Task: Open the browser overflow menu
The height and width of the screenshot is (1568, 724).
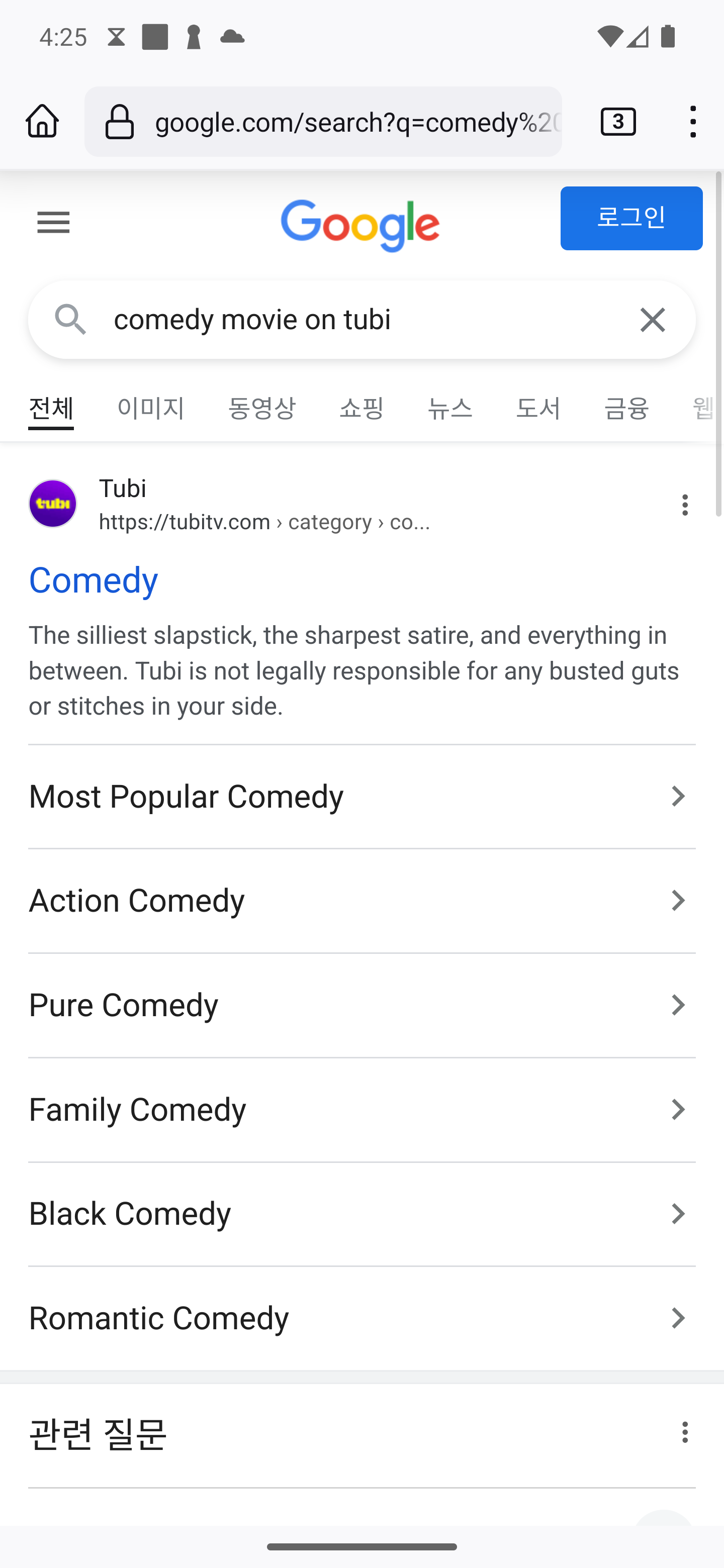Action: tap(692, 122)
